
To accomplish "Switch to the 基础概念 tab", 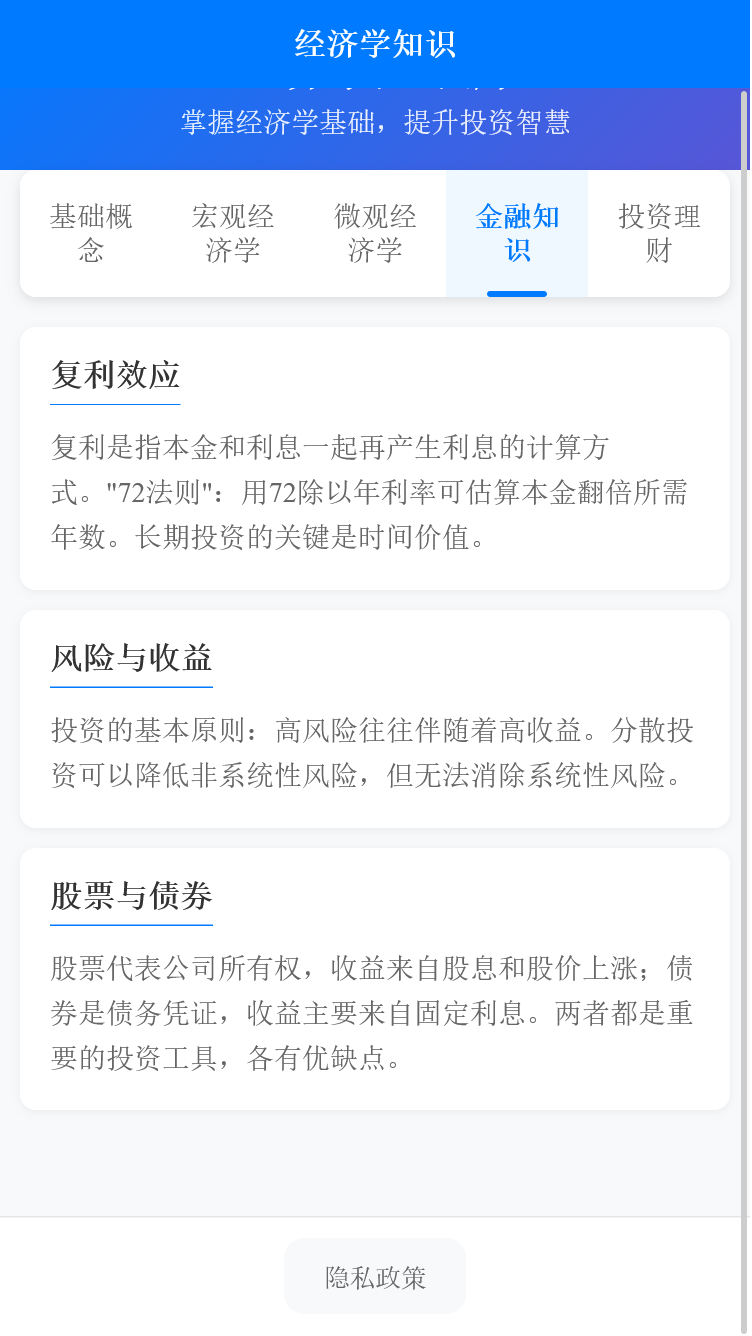I will click(92, 234).
